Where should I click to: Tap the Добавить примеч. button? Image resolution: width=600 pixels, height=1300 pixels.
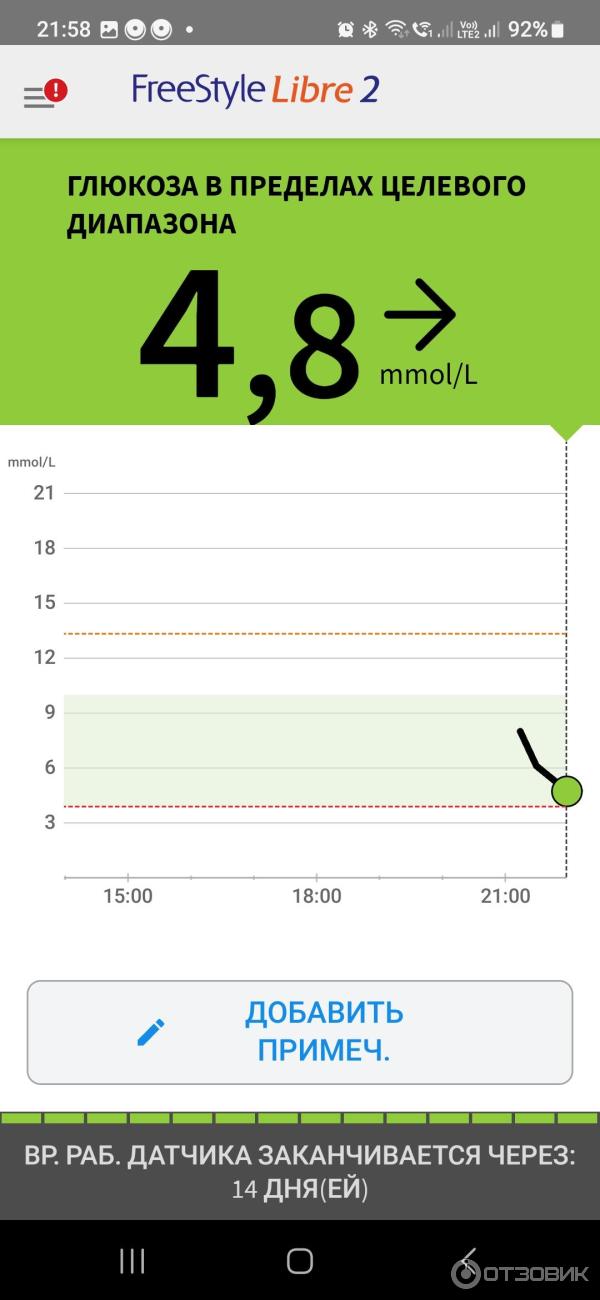click(300, 1032)
